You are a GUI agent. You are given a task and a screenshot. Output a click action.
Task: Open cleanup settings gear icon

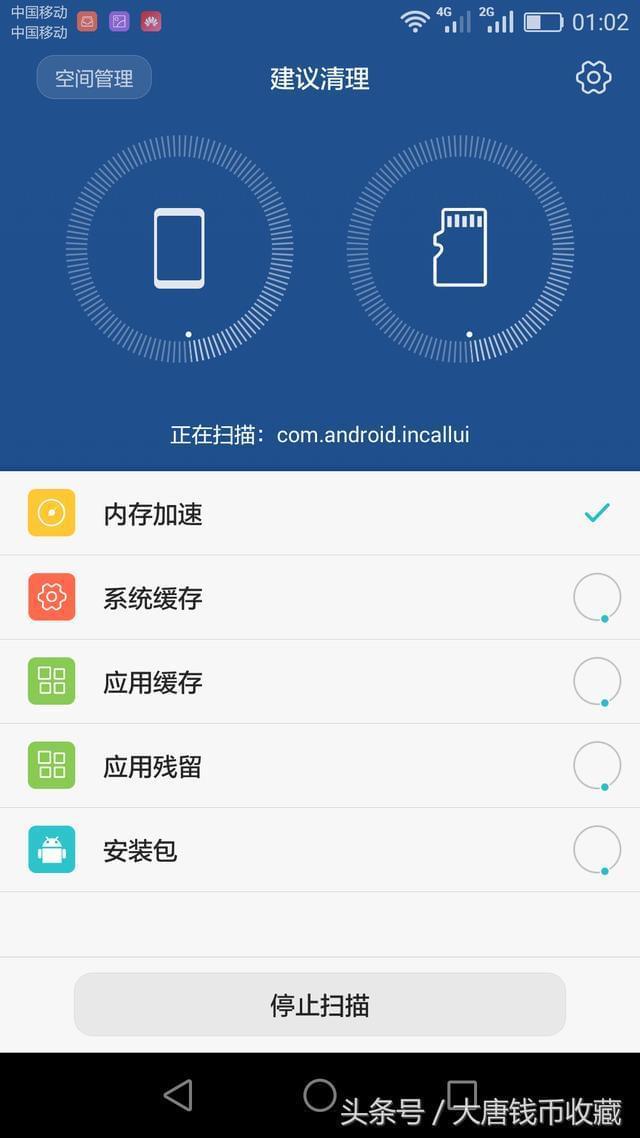[x=593, y=77]
